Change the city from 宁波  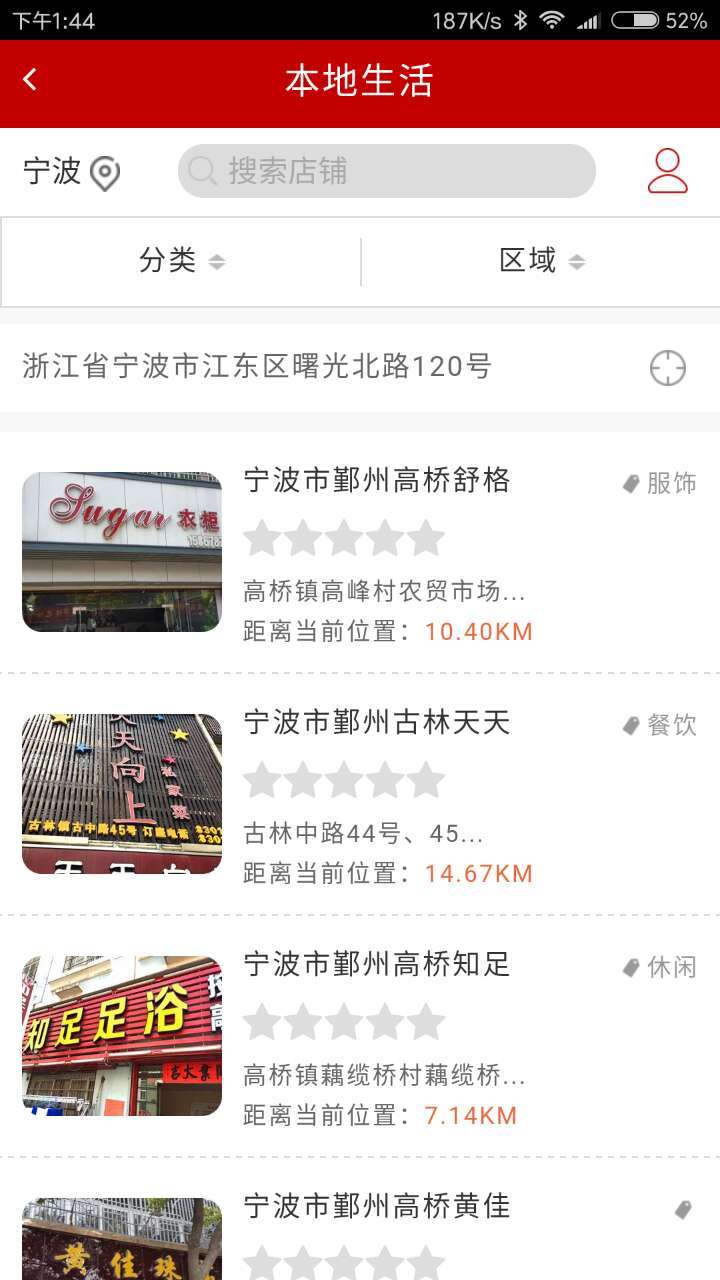click(x=70, y=172)
